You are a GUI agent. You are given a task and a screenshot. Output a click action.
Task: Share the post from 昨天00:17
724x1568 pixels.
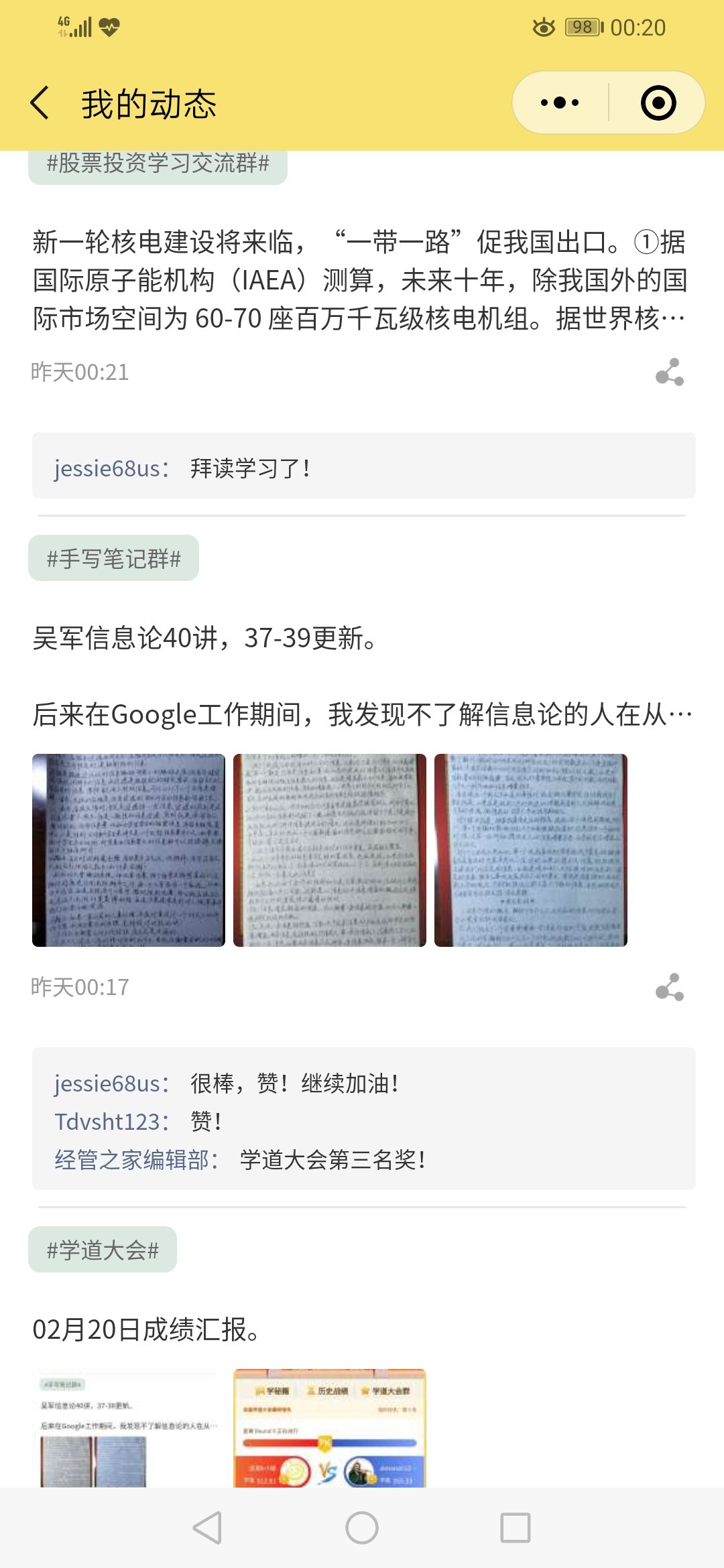point(669,987)
